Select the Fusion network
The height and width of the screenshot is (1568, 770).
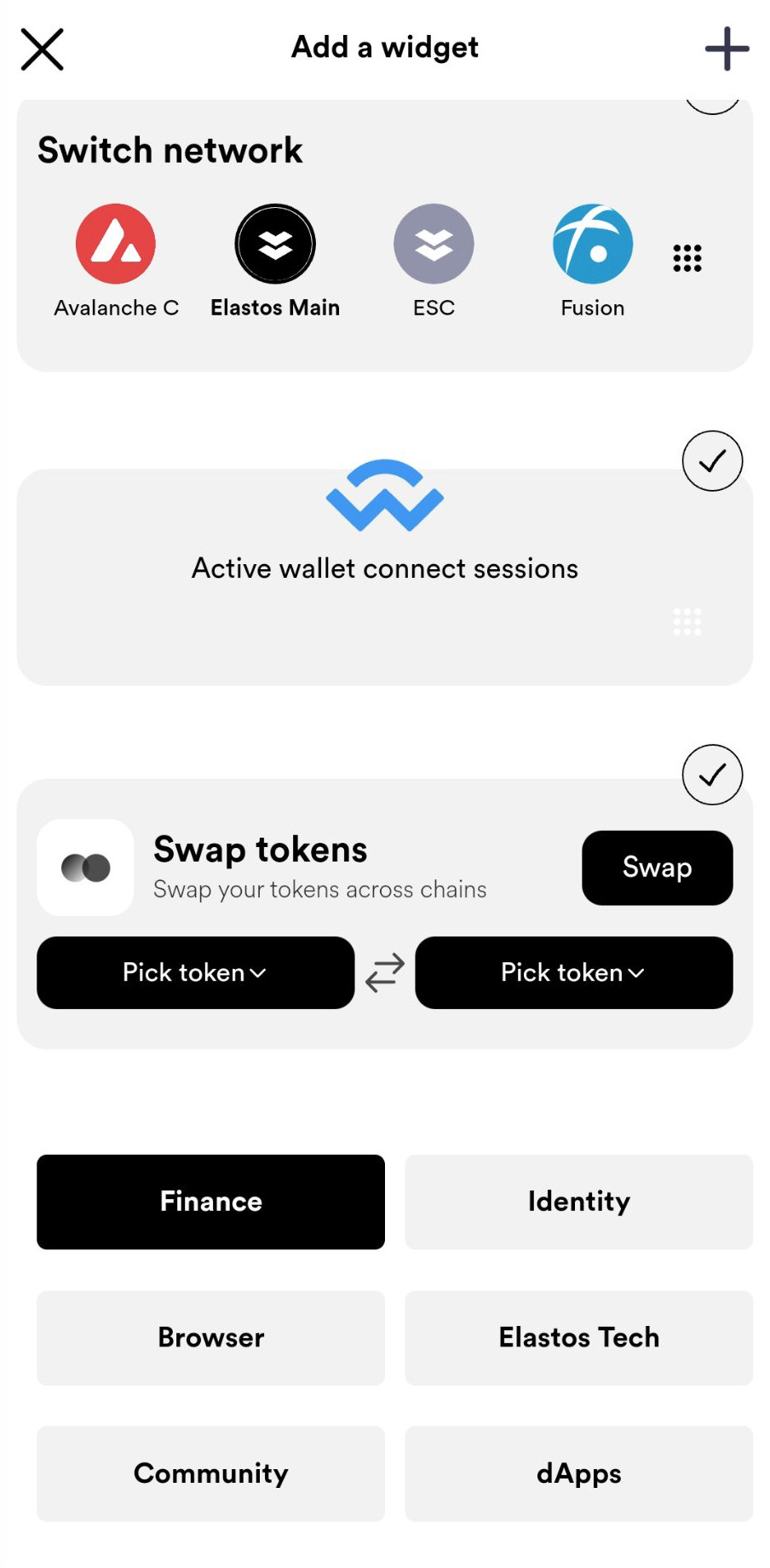tap(593, 245)
